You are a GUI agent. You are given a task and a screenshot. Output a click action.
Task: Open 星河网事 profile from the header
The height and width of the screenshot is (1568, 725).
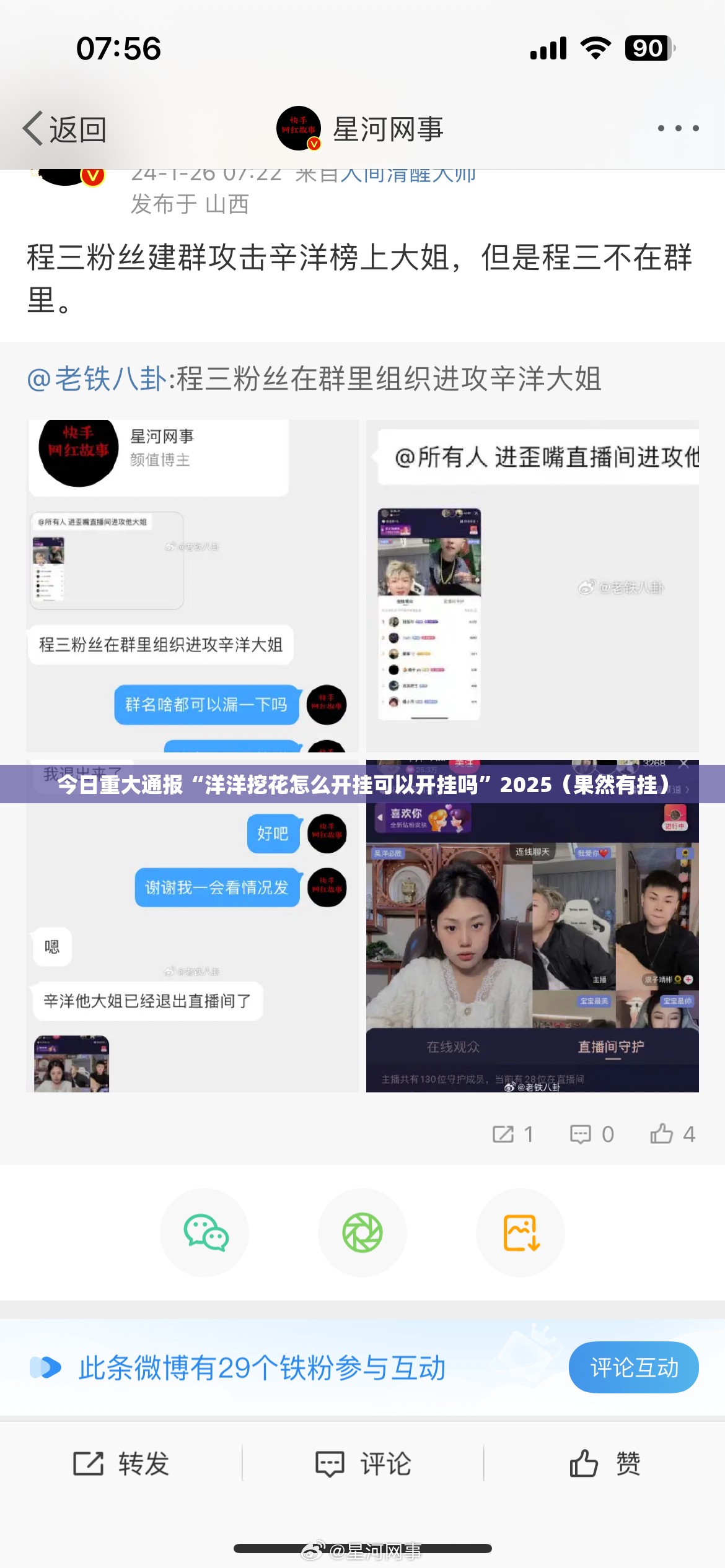361,129
